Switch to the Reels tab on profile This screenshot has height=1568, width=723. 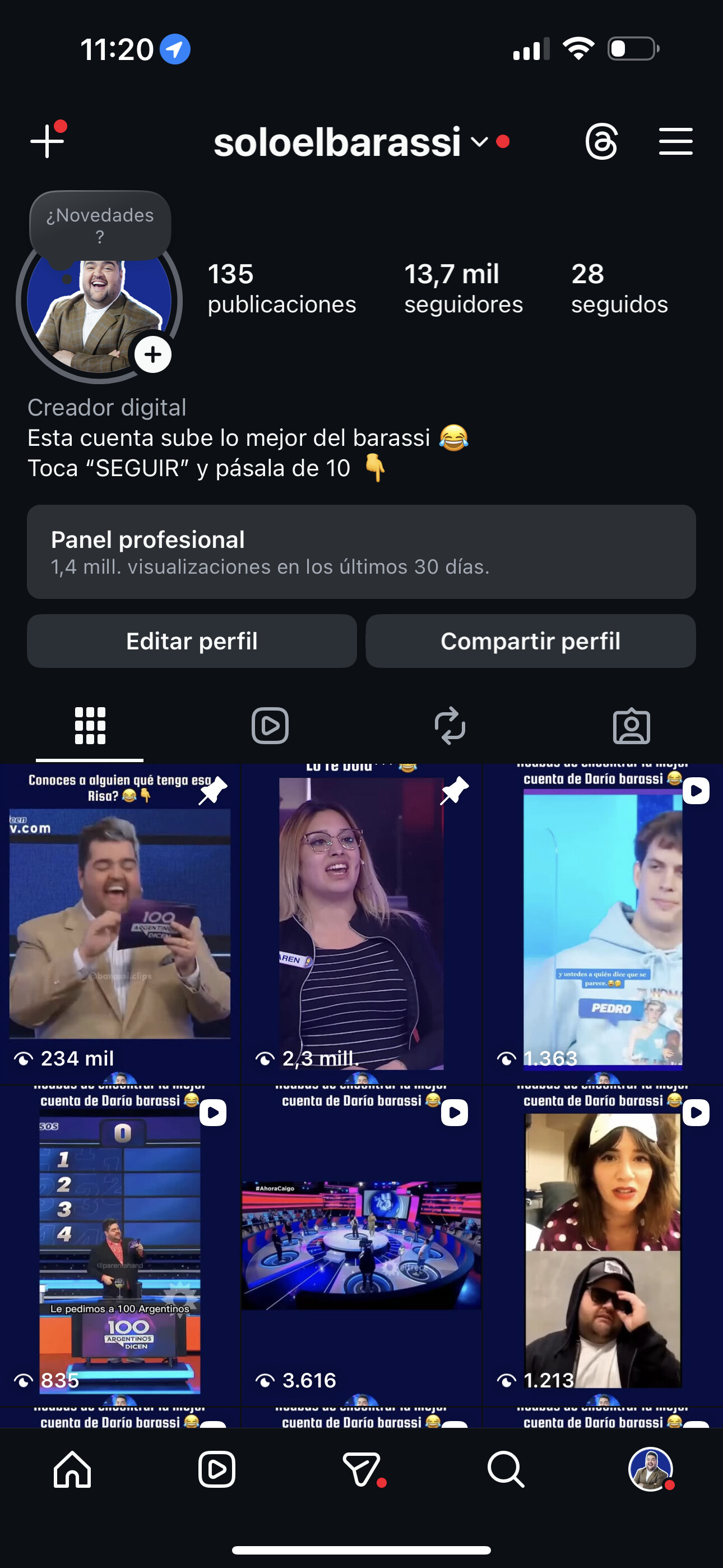[270, 726]
